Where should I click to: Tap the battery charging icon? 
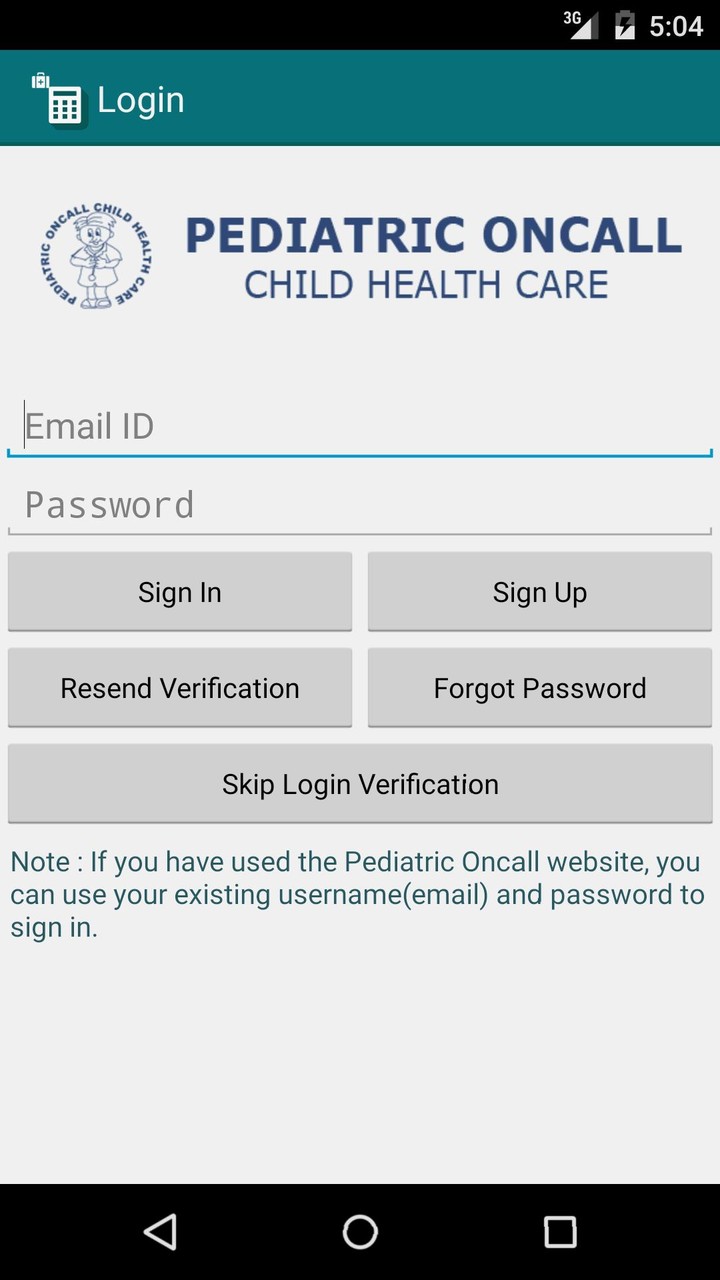625,25
